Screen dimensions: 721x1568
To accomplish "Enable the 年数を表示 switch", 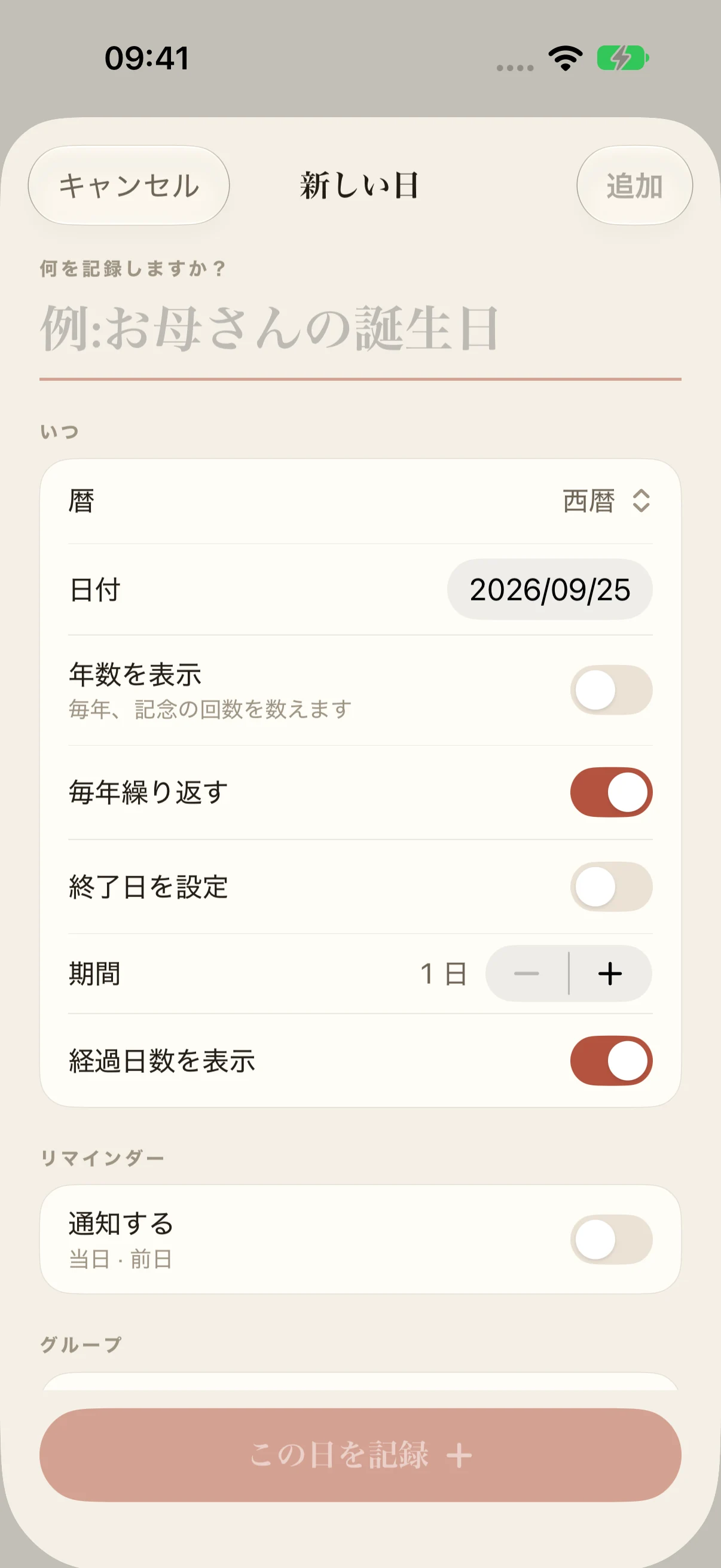I will click(x=612, y=690).
